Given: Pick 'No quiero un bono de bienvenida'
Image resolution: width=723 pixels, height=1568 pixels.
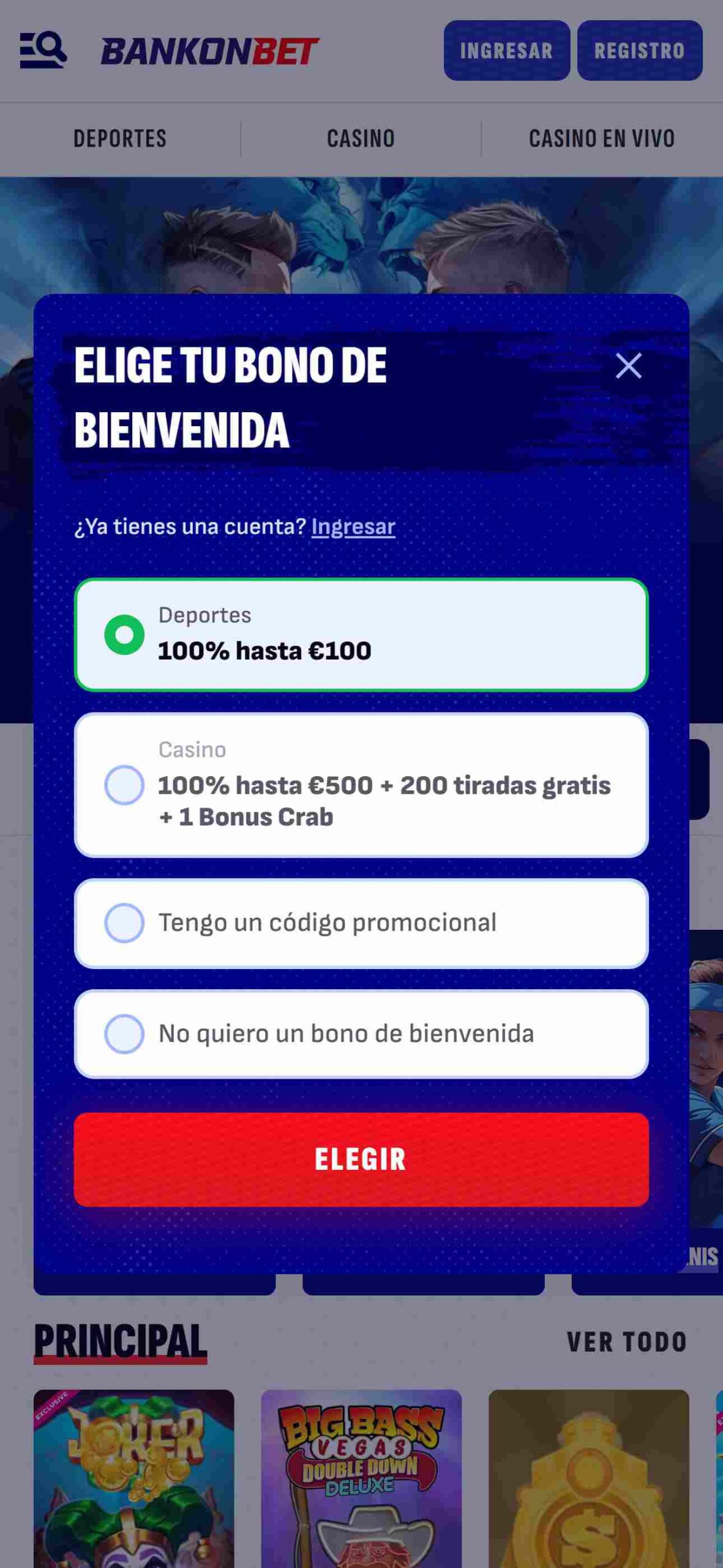Looking at the screenshot, I should pyautogui.click(x=361, y=1034).
